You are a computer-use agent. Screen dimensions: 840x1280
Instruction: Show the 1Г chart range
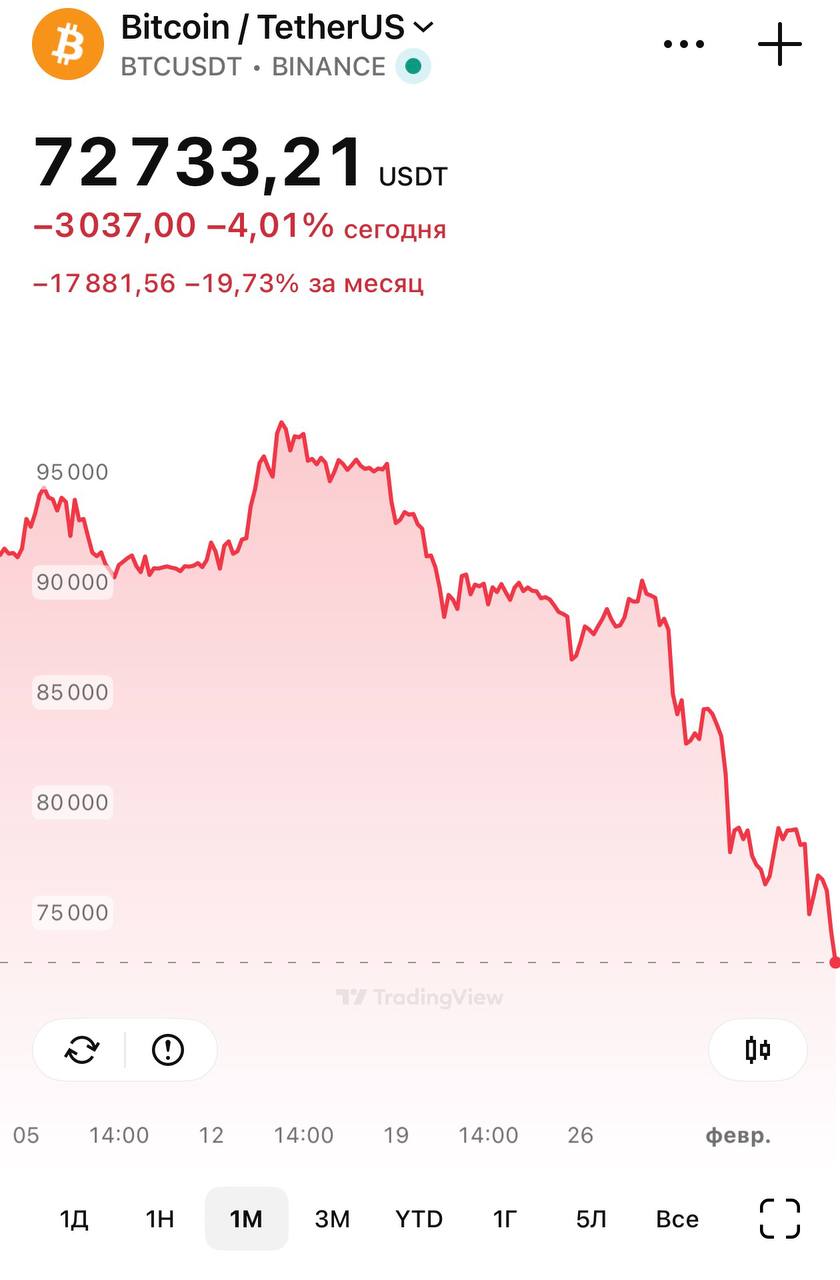click(x=505, y=1219)
